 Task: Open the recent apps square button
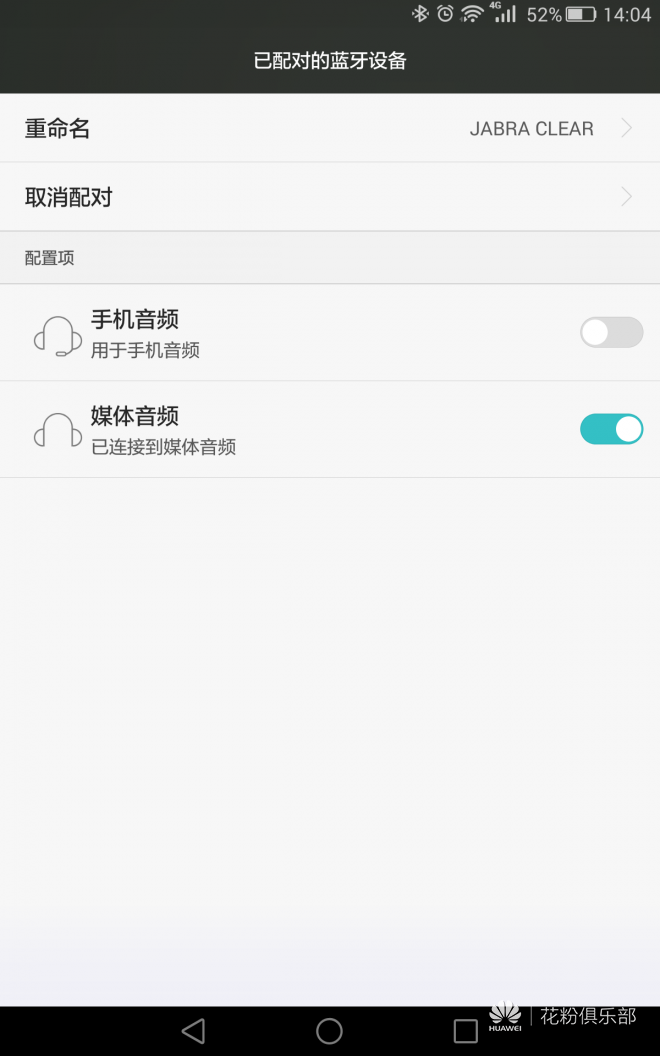tap(465, 1030)
